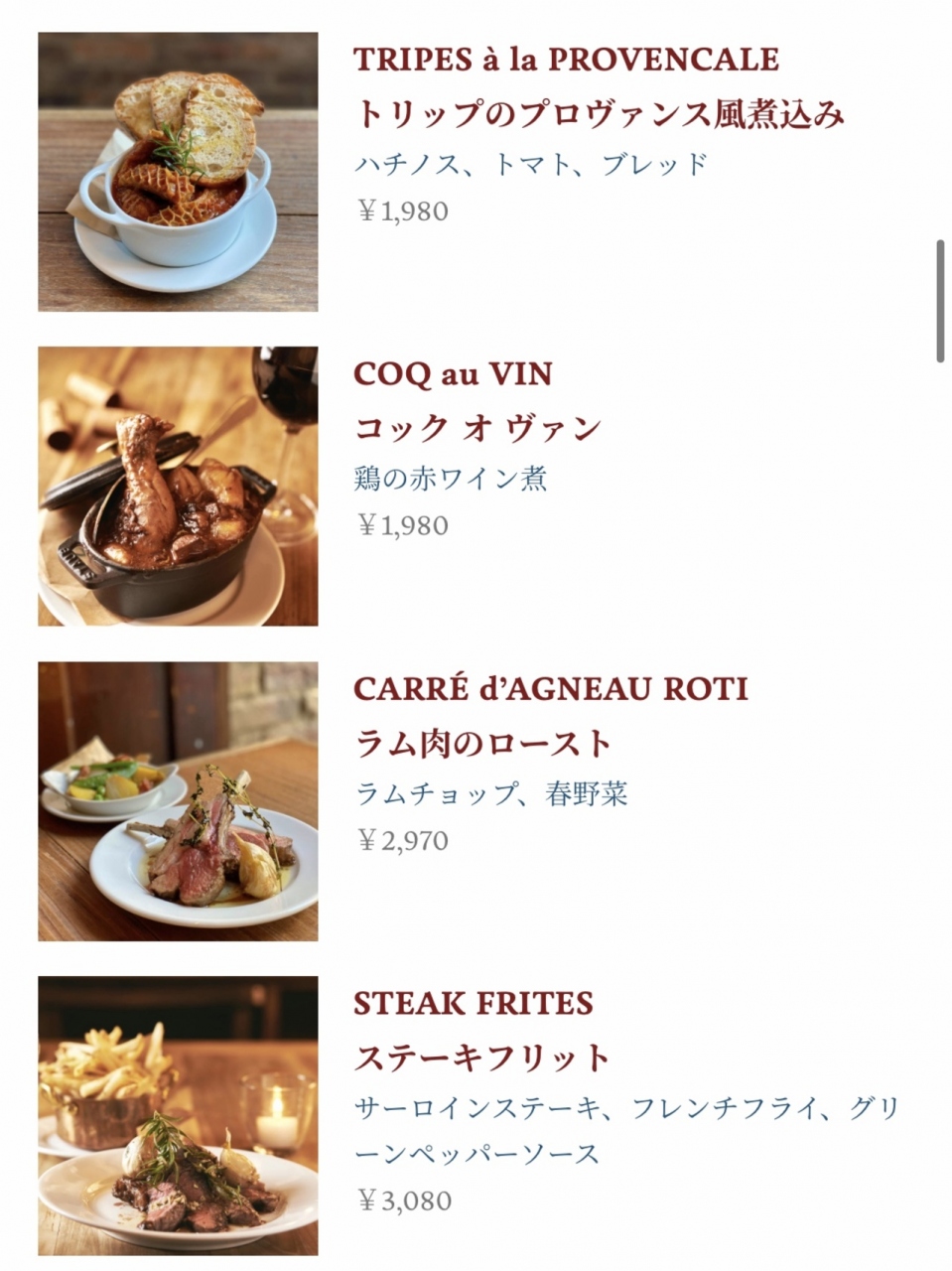Open the Tripes à la Provencale dish photo
The width and height of the screenshot is (952, 1271).
[178, 172]
